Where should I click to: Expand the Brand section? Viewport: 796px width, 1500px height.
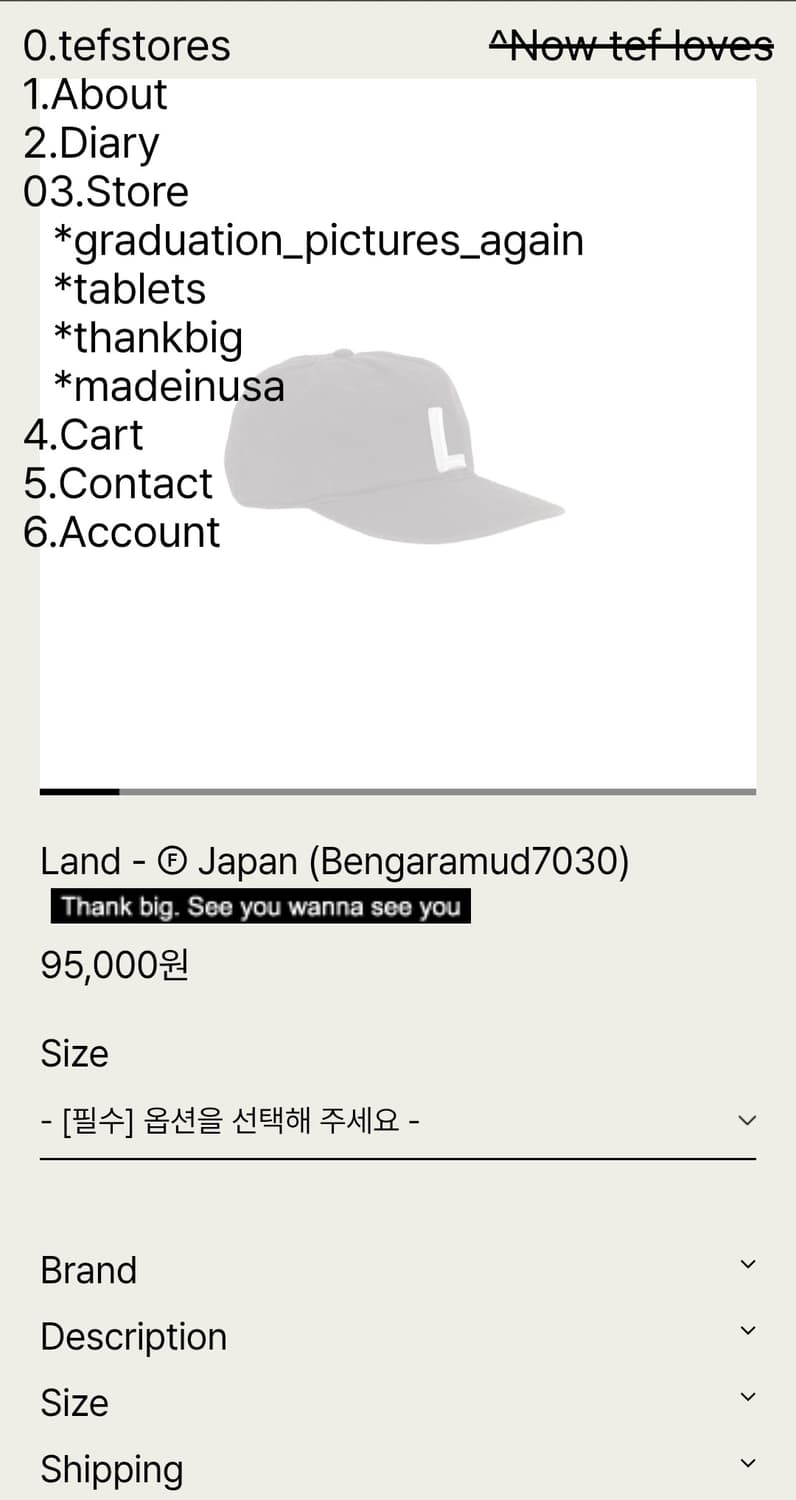398,1268
